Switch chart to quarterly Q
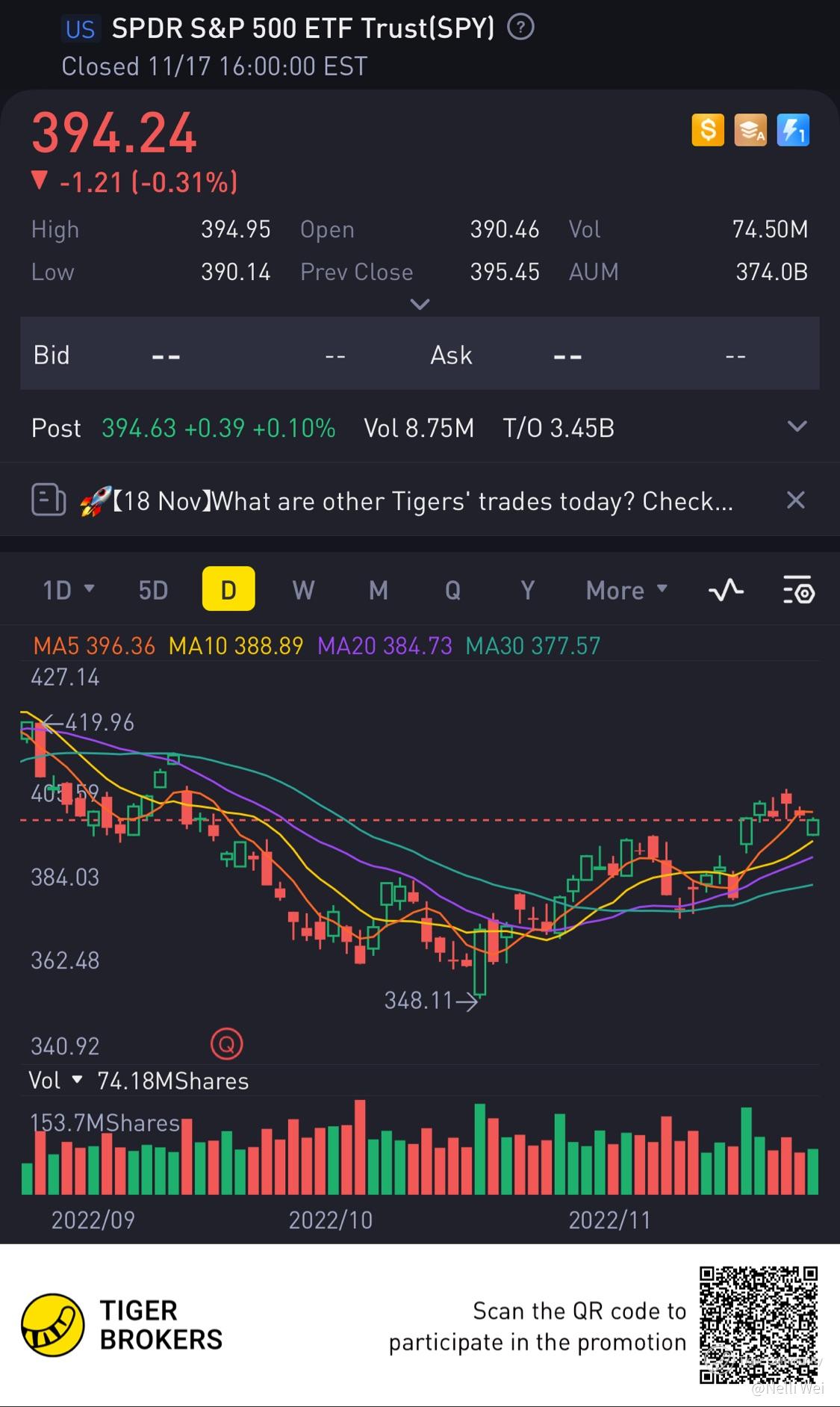 point(452,590)
